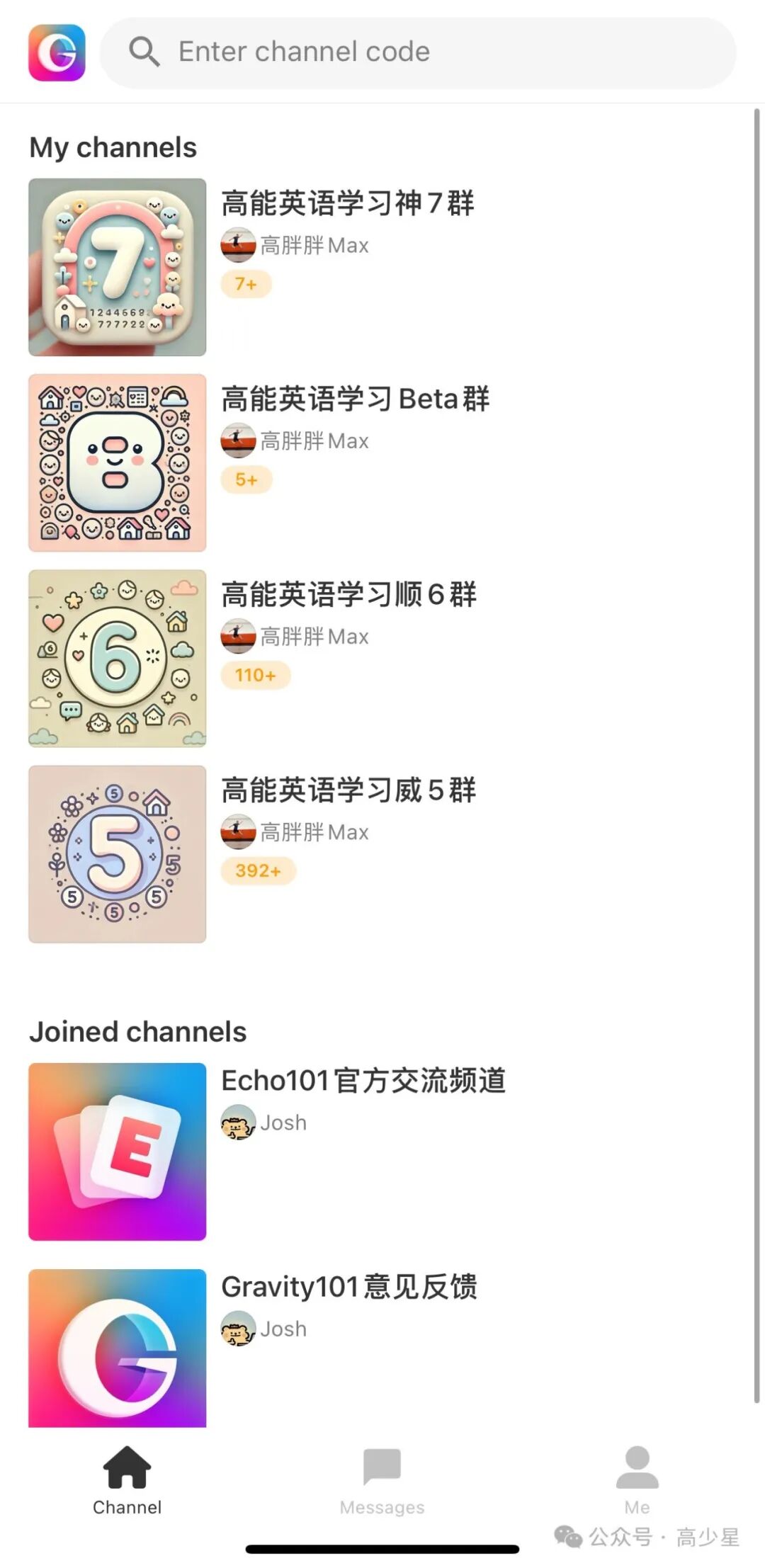Screen dimensions: 765x1568
Task: Switch to the Messages tab
Action: point(382,1480)
